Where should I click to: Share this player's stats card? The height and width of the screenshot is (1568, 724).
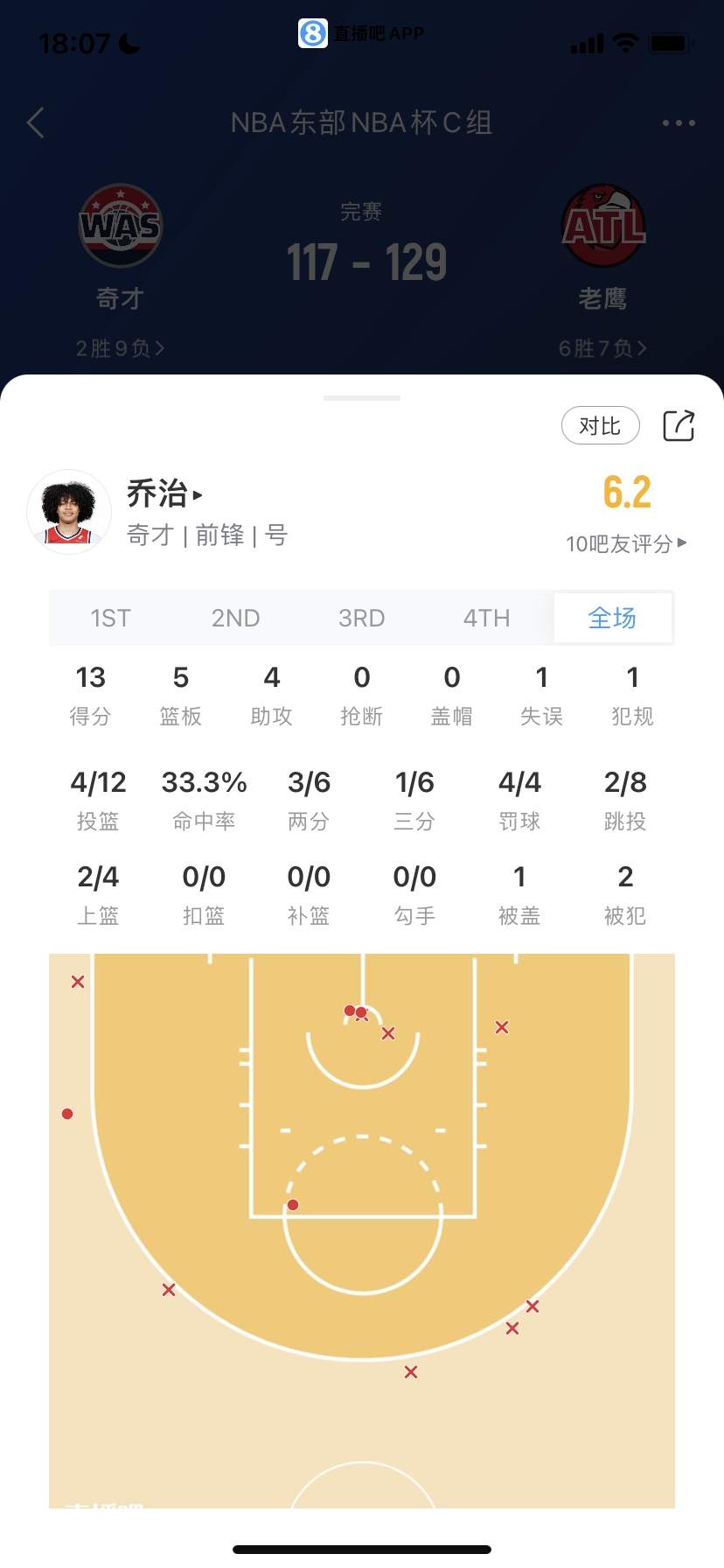coord(679,426)
